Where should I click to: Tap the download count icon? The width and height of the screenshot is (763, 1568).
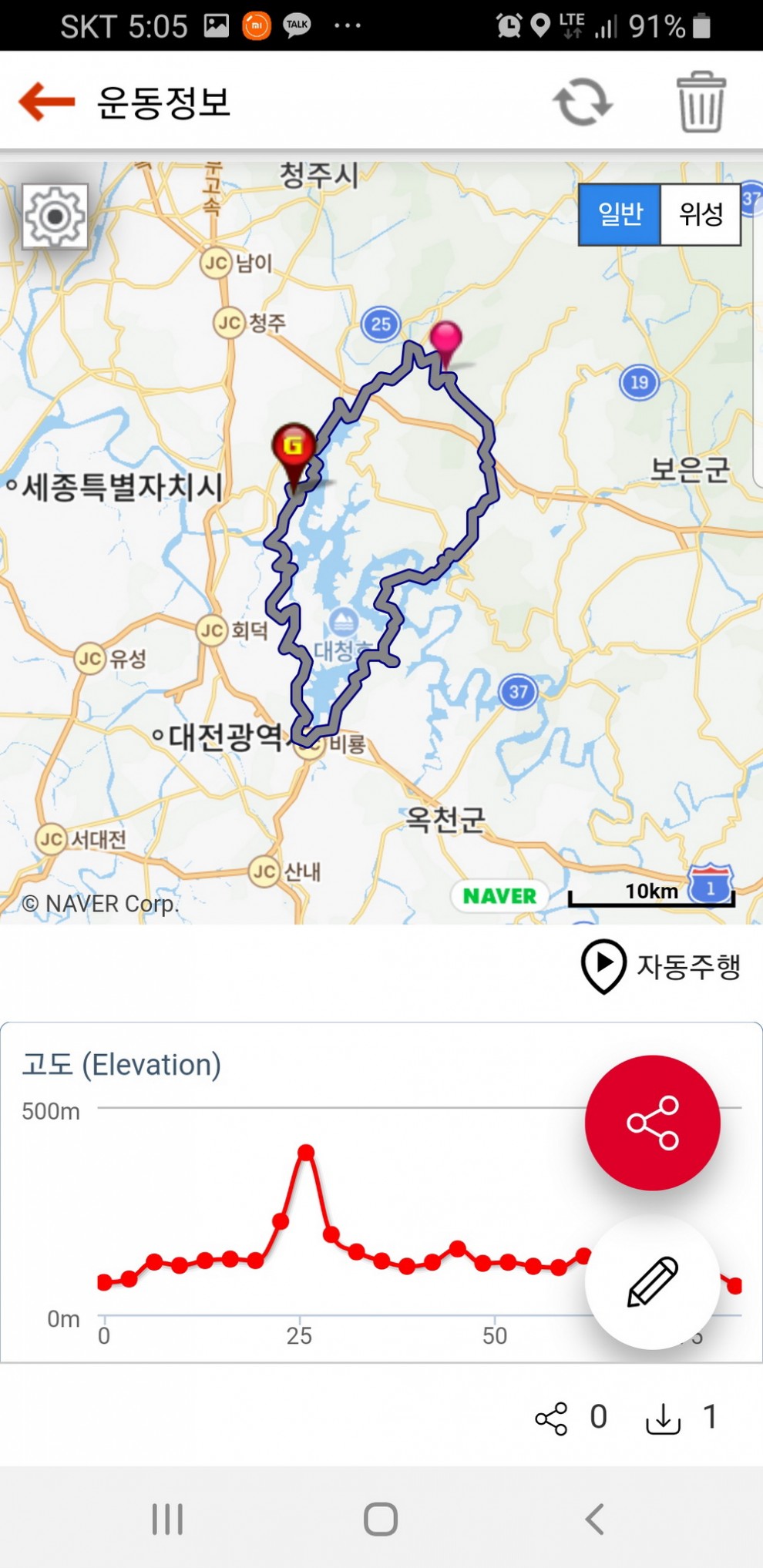pyautogui.click(x=663, y=1419)
